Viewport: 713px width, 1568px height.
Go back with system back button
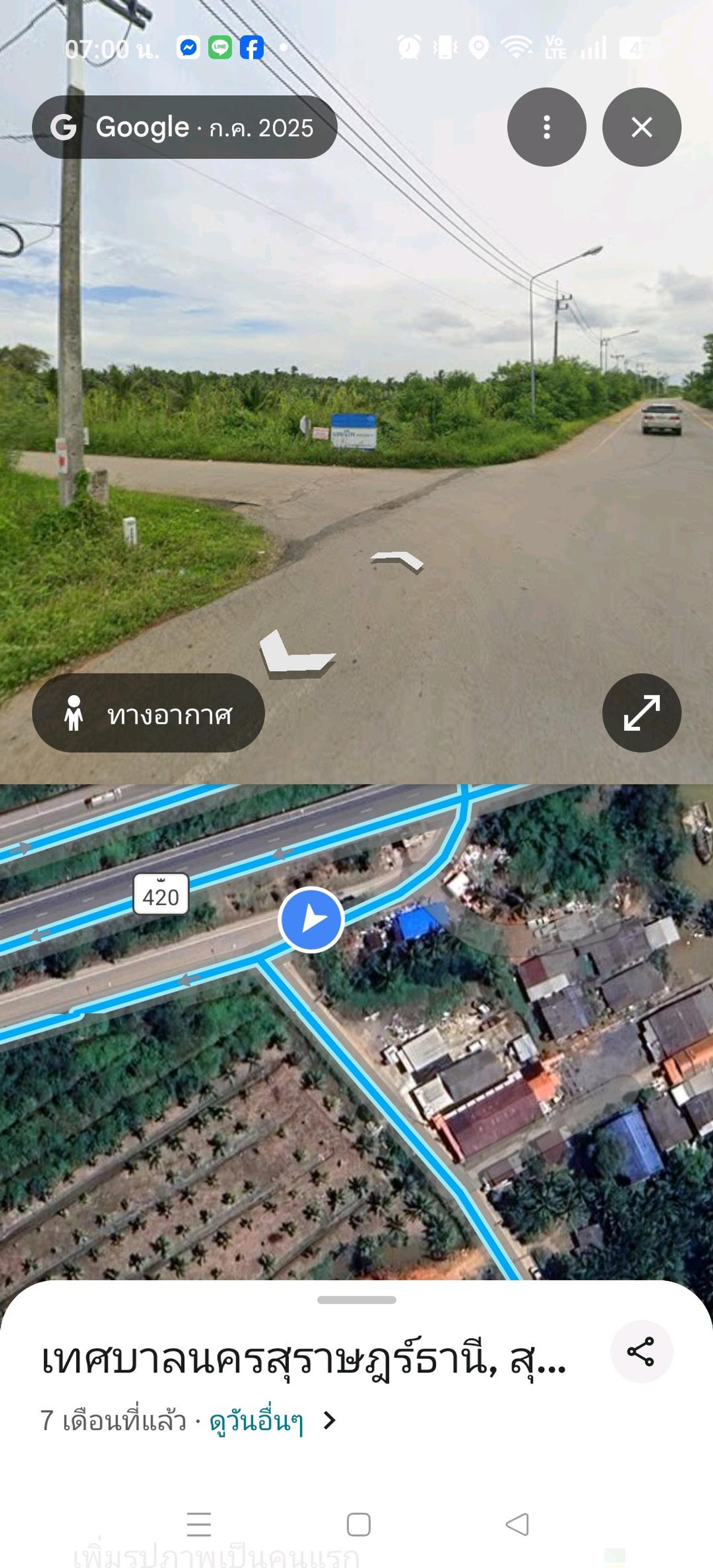tap(517, 1524)
